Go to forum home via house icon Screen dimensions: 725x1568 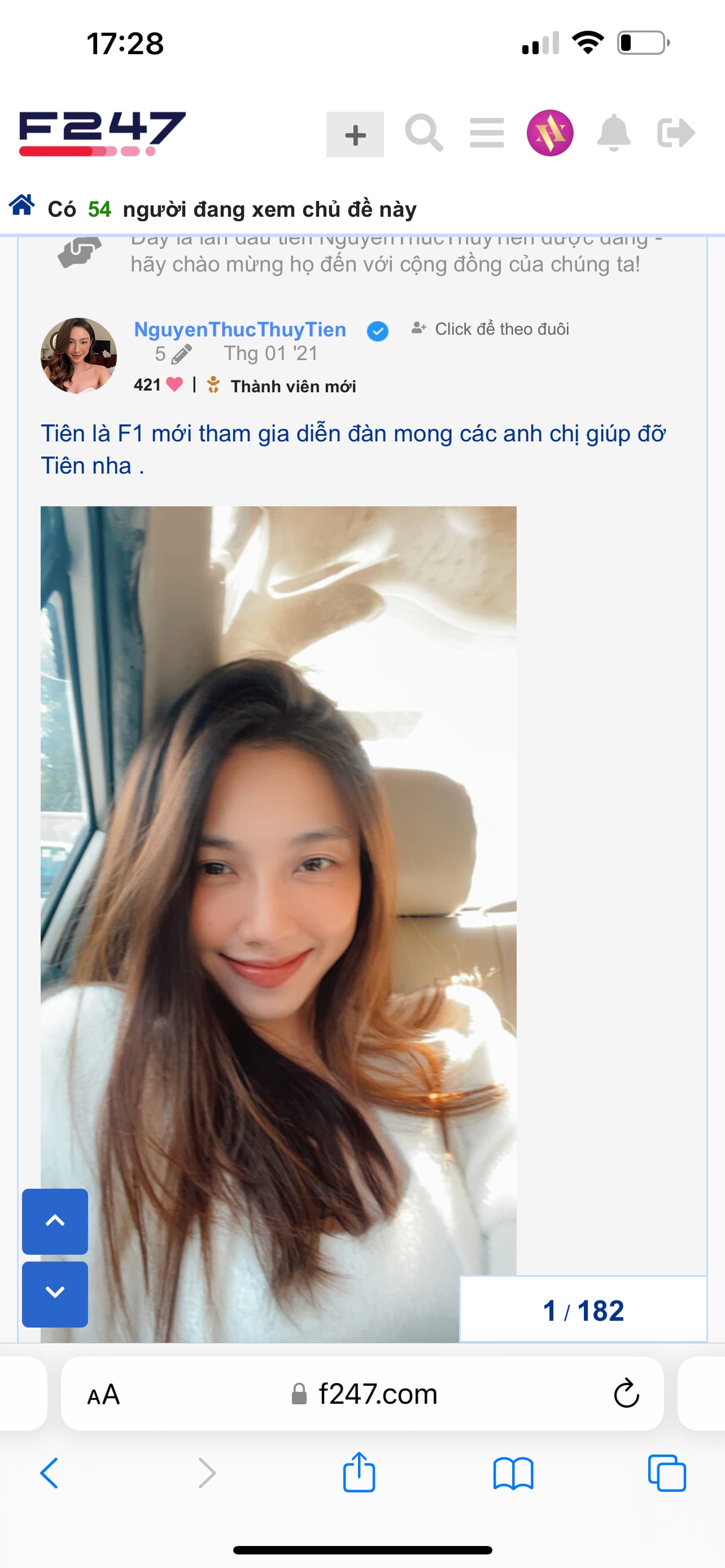(x=22, y=206)
